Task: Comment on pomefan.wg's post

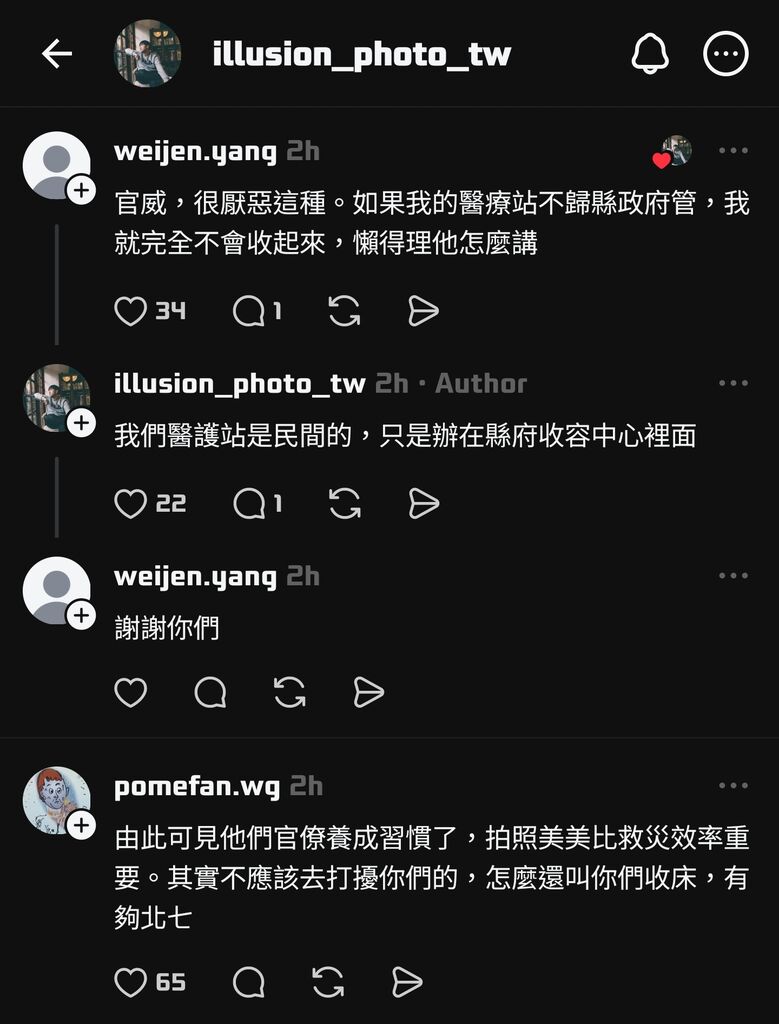Action: [x=248, y=982]
